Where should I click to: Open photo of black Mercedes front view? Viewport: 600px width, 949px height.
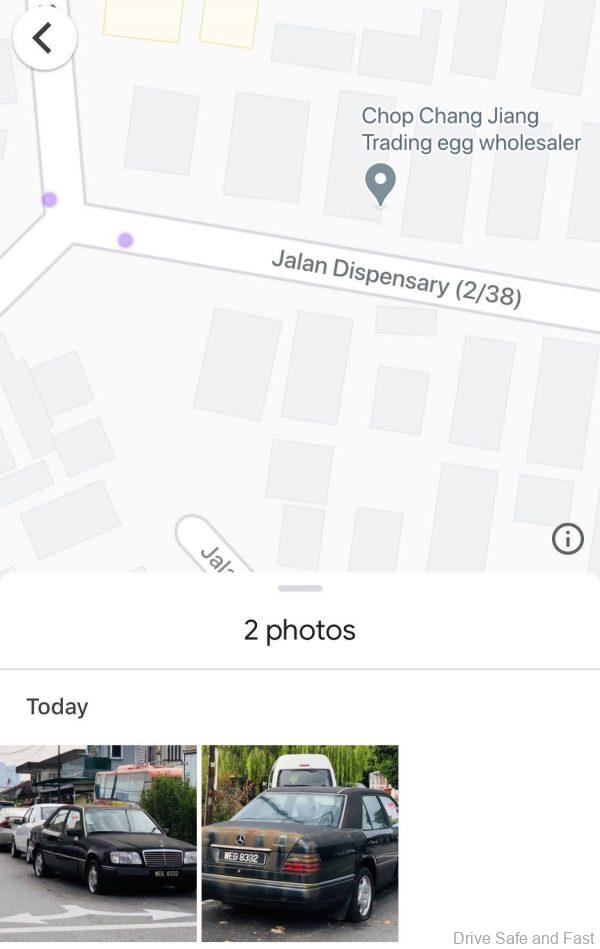click(98, 841)
